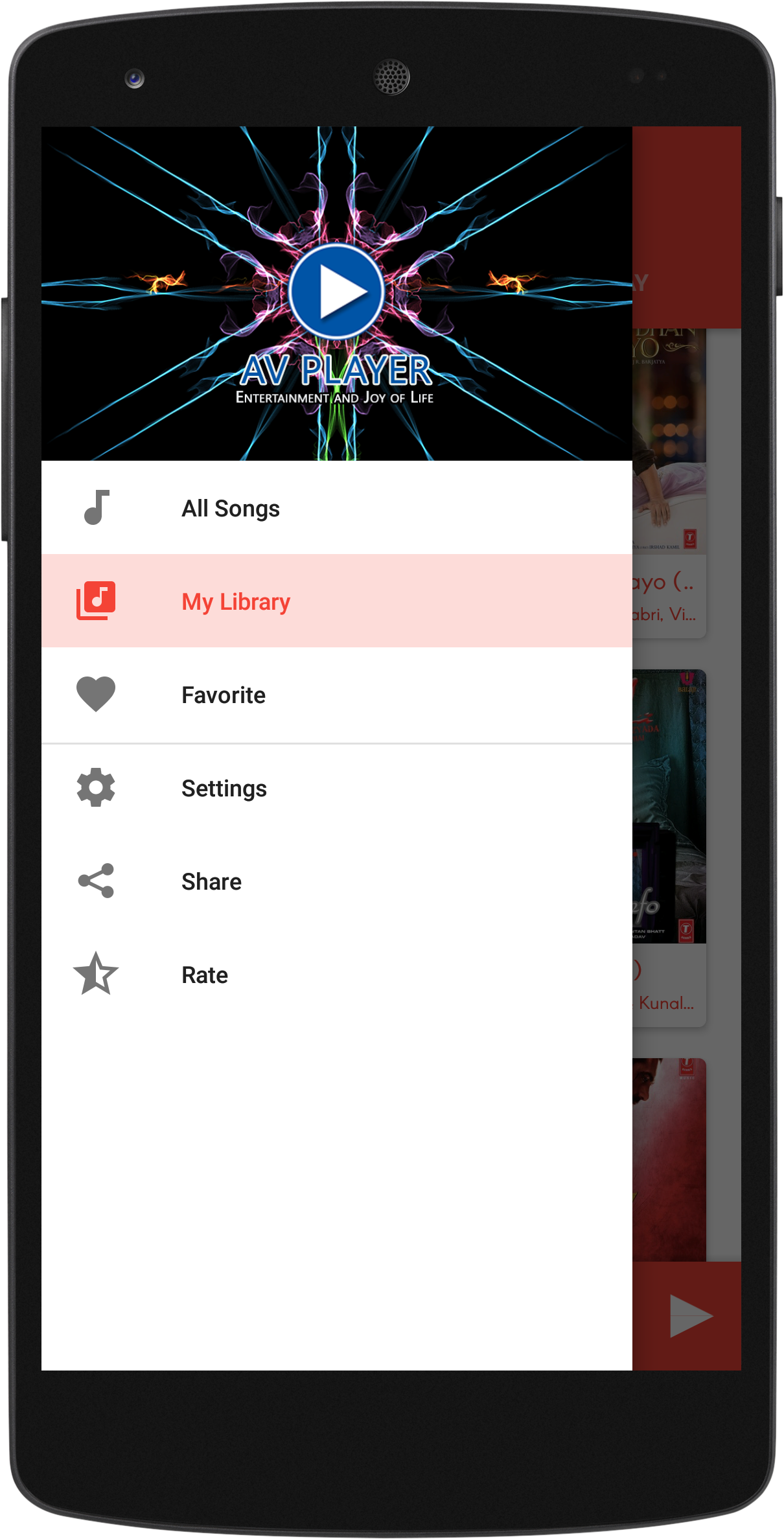
Task: Open the Settings menu item
Action: click(x=224, y=789)
